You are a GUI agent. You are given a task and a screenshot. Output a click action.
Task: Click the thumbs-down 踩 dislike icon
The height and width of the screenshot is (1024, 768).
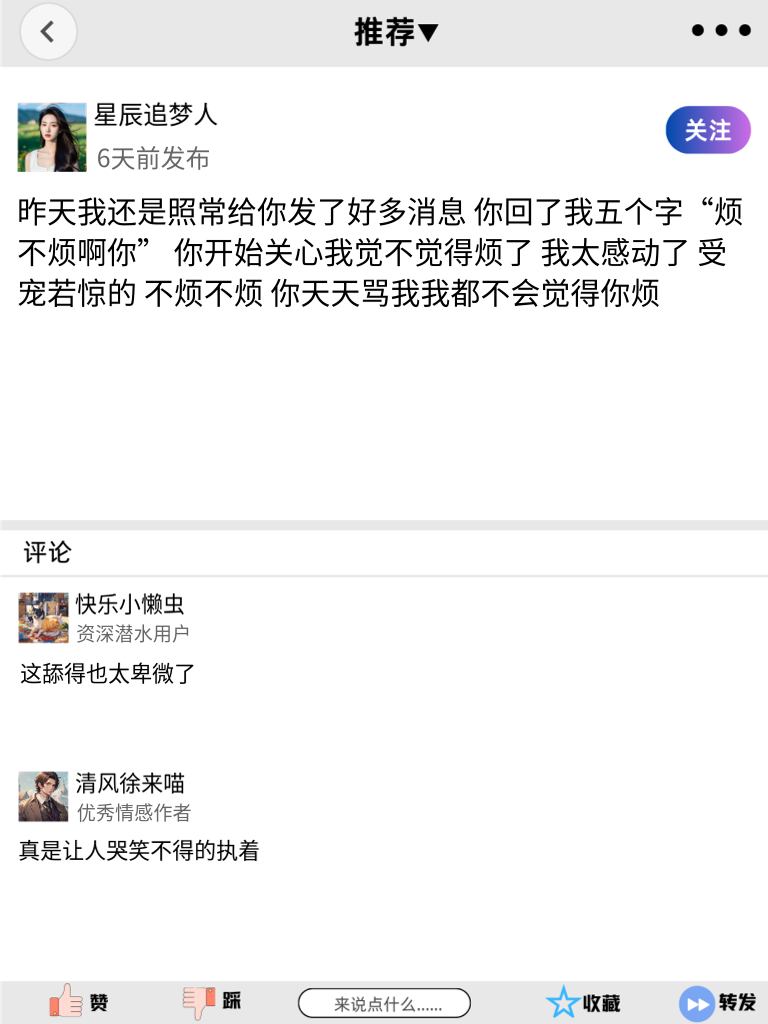pyautogui.click(x=199, y=1001)
